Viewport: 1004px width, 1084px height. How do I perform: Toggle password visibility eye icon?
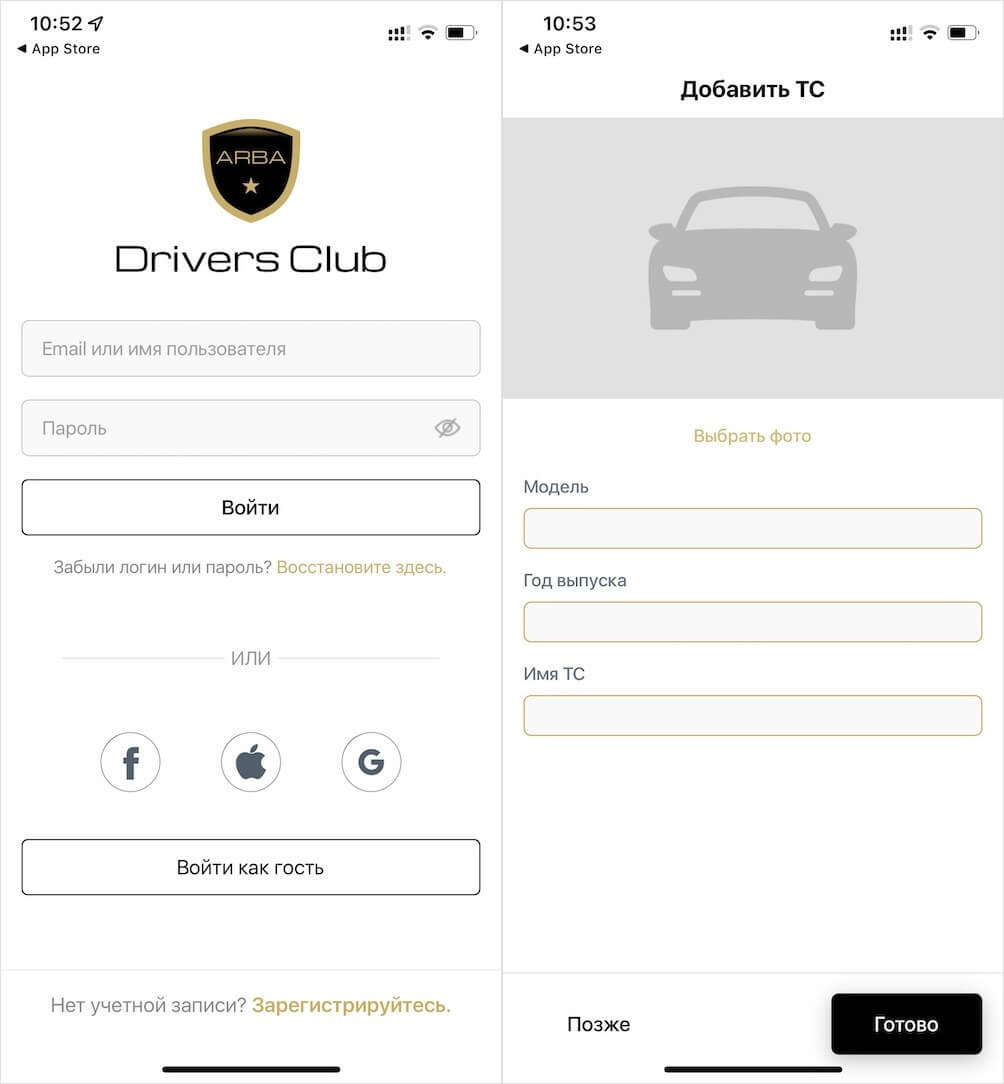[x=447, y=428]
